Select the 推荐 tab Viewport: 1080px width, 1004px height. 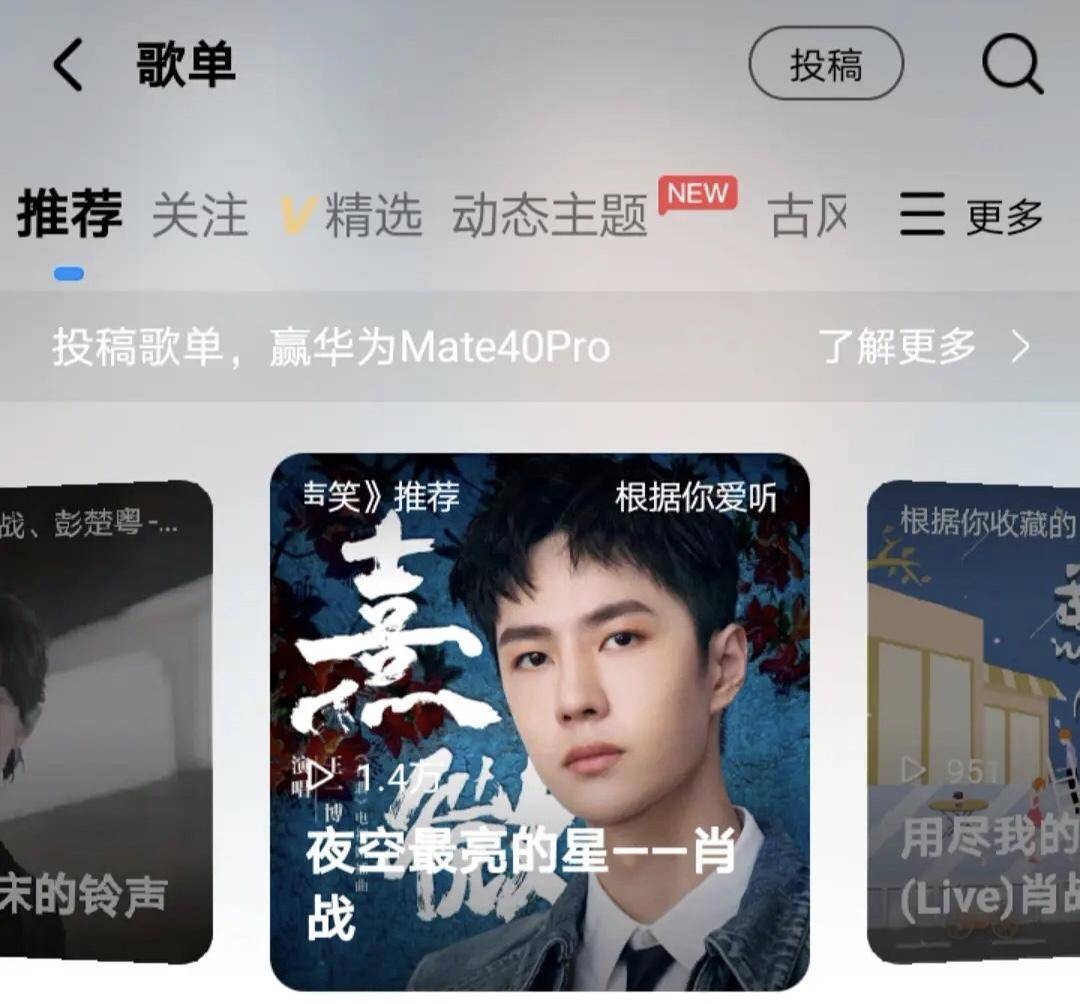[69, 214]
